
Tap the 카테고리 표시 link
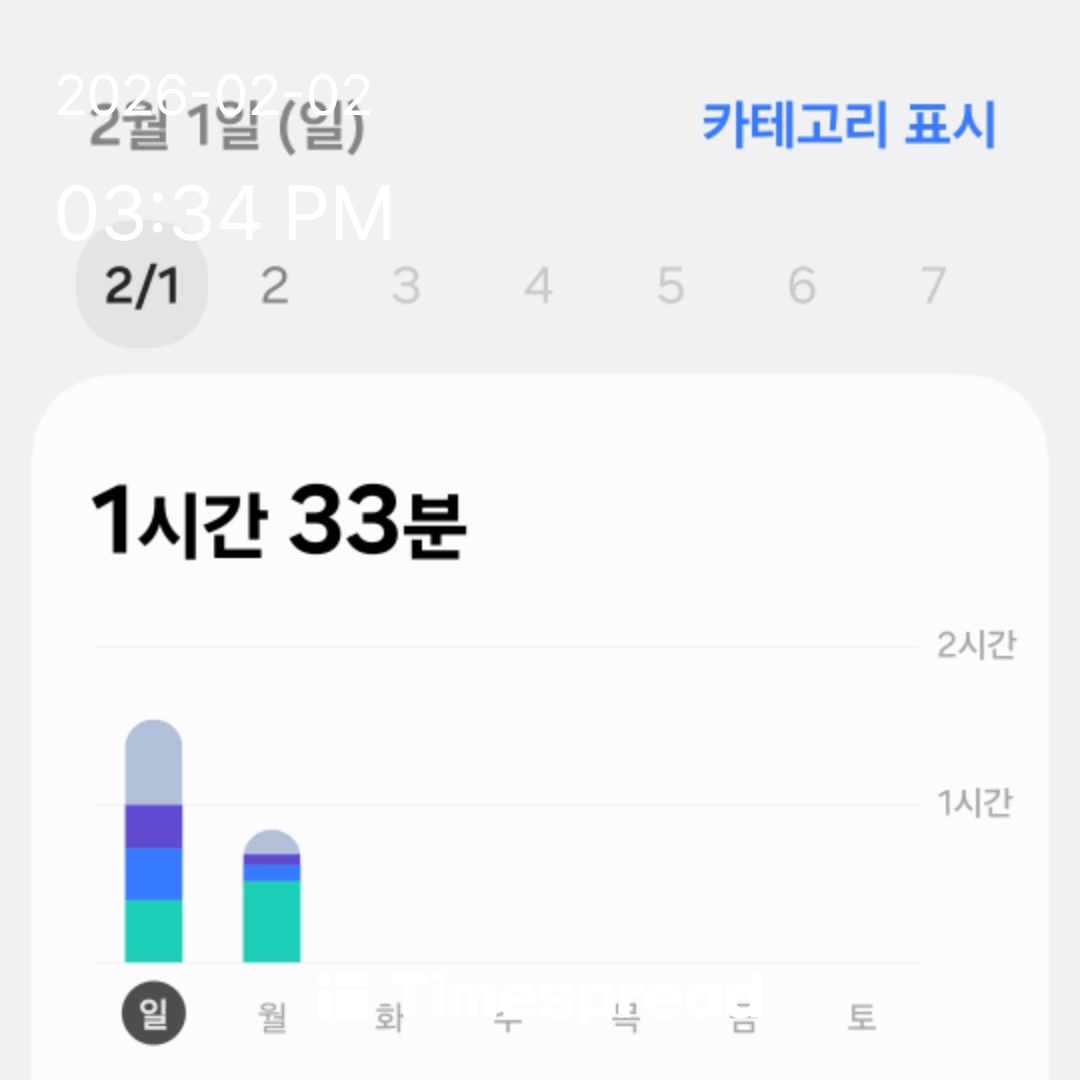849,125
